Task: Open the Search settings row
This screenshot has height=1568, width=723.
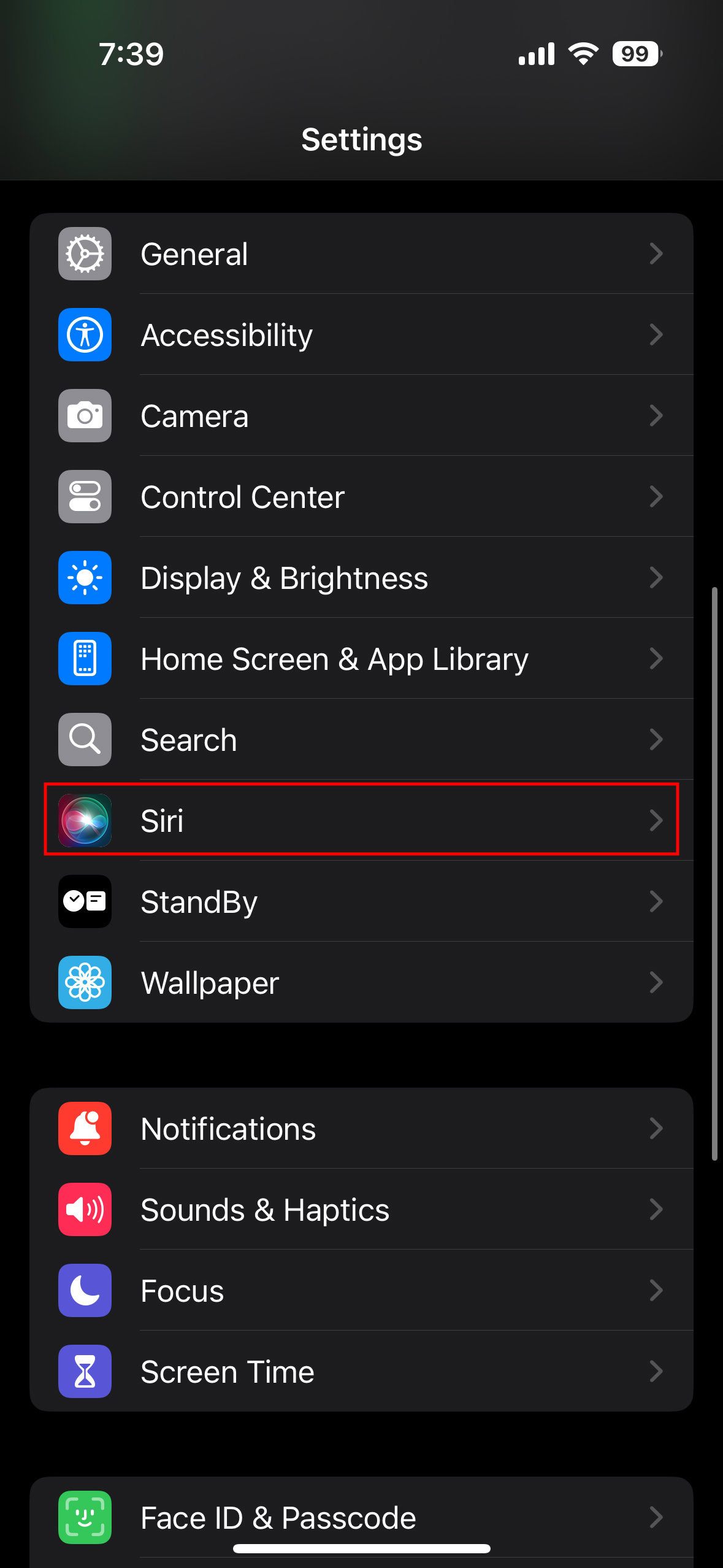Action: (361, 739)
